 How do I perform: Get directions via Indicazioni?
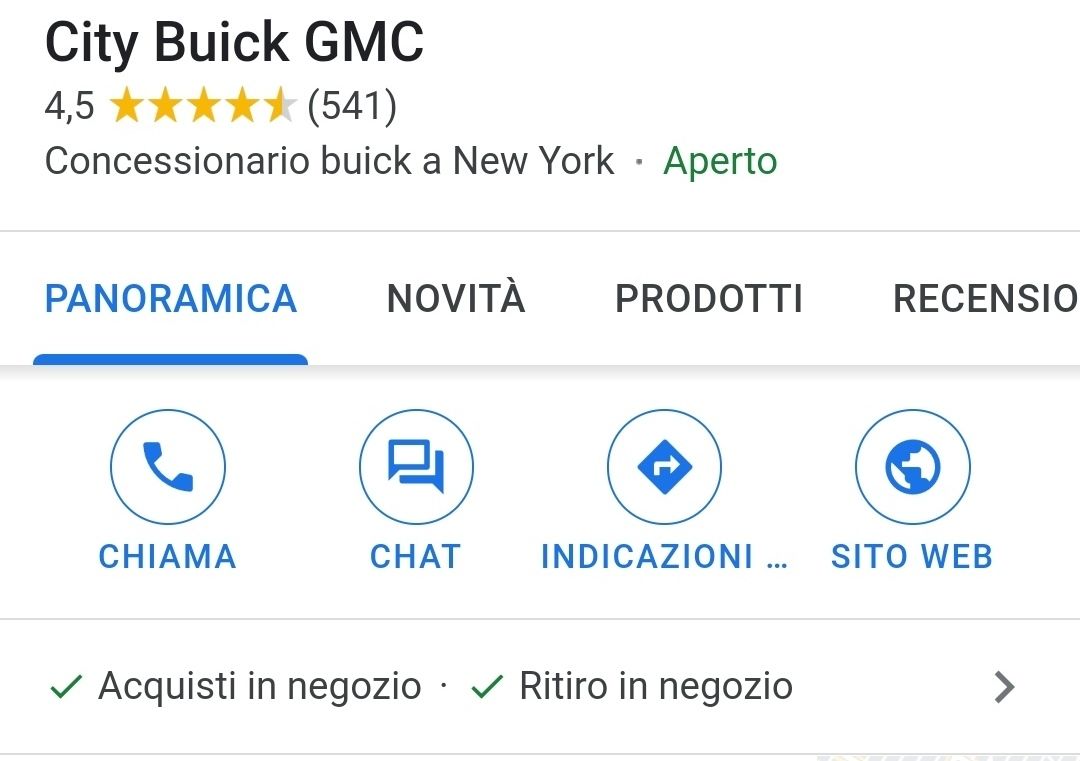[x=664, y=490]
